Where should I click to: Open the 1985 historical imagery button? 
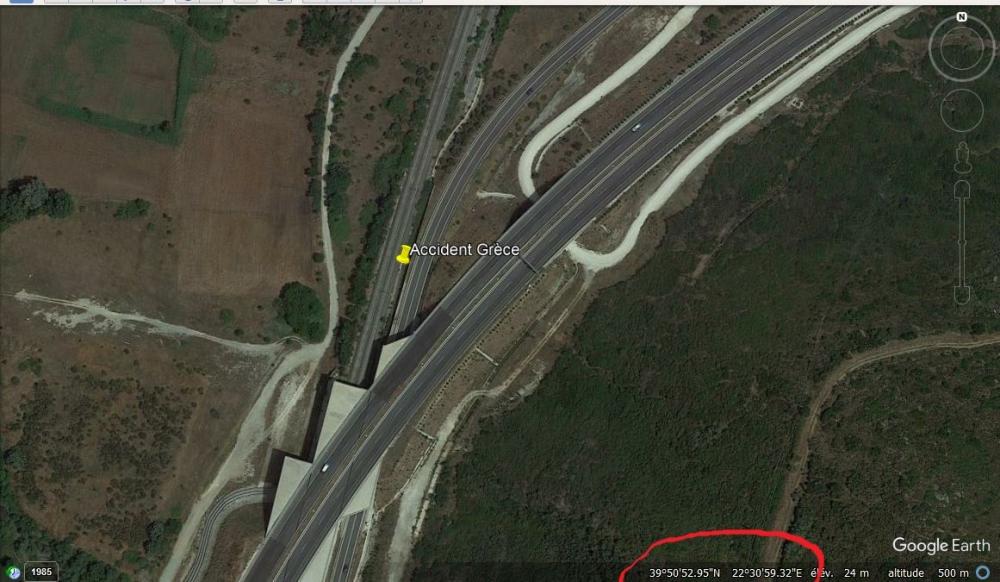tap(41, 572)
